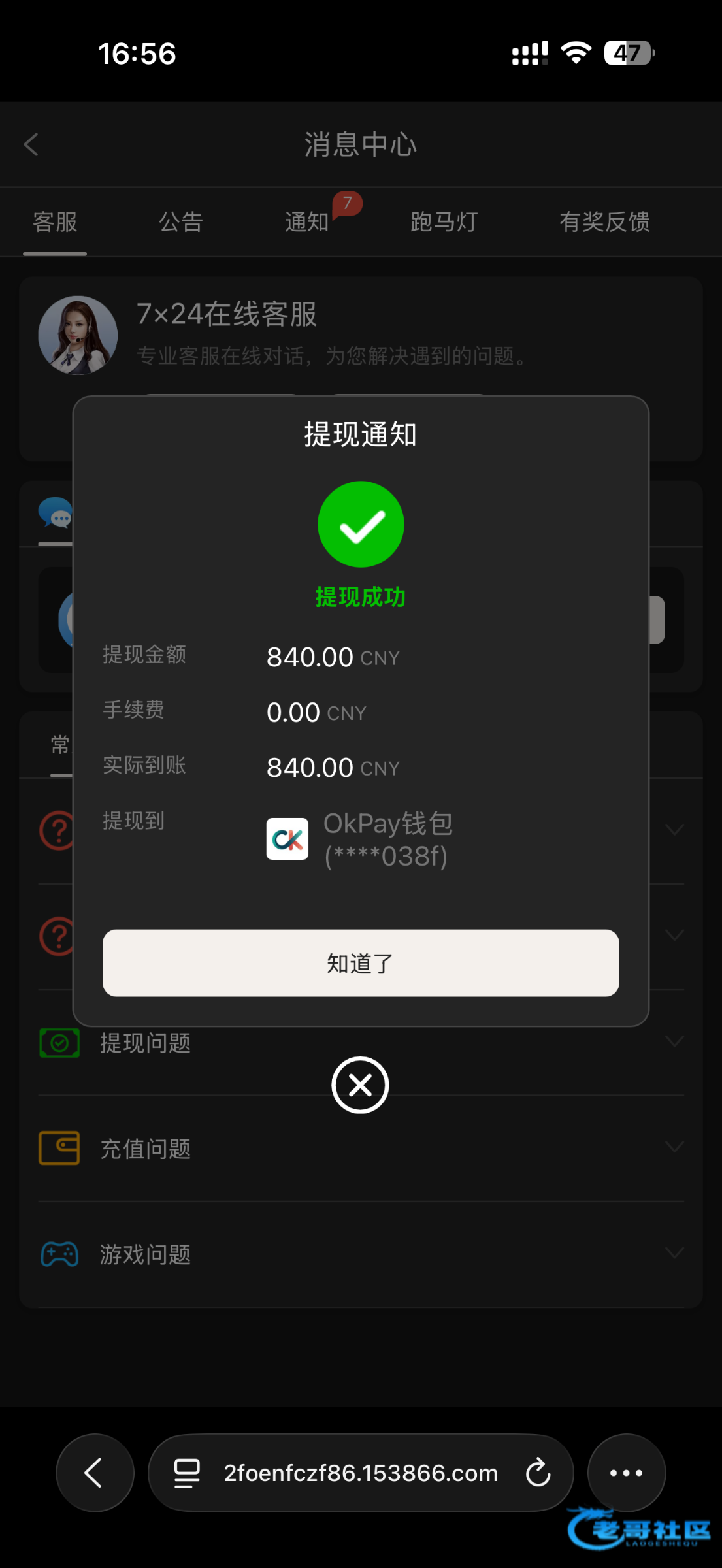Tap the browser back button
722x1568 pixels.
pos(95,1473)
